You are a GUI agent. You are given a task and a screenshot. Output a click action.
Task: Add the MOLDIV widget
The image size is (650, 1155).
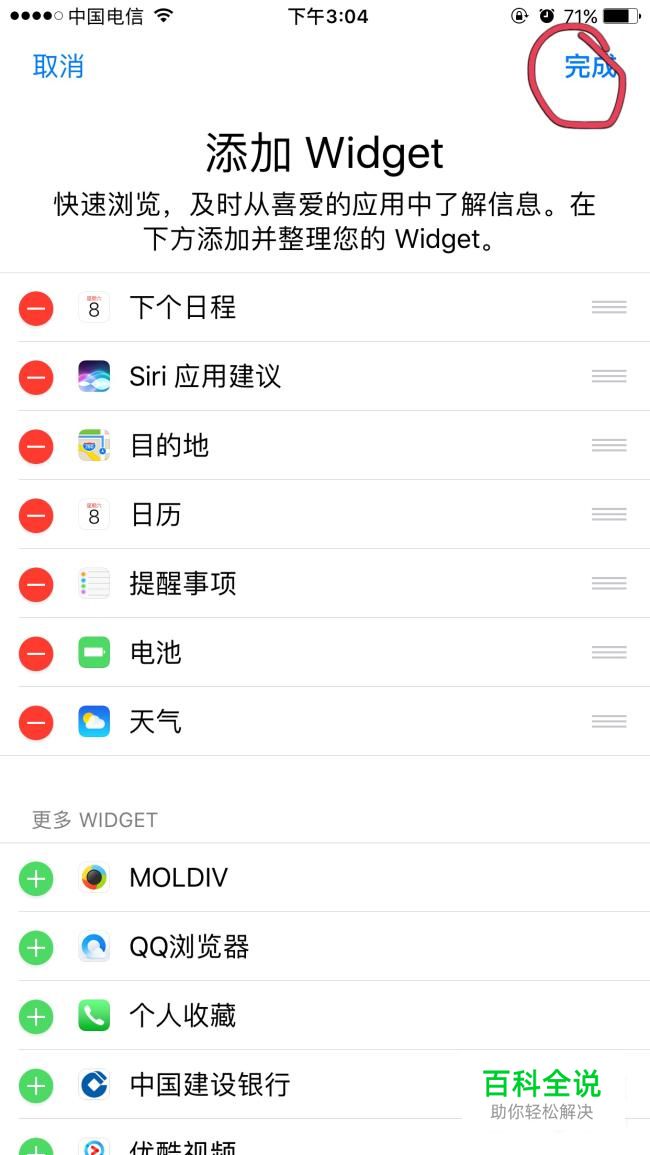pyautogui.click(x=36, y=879)
